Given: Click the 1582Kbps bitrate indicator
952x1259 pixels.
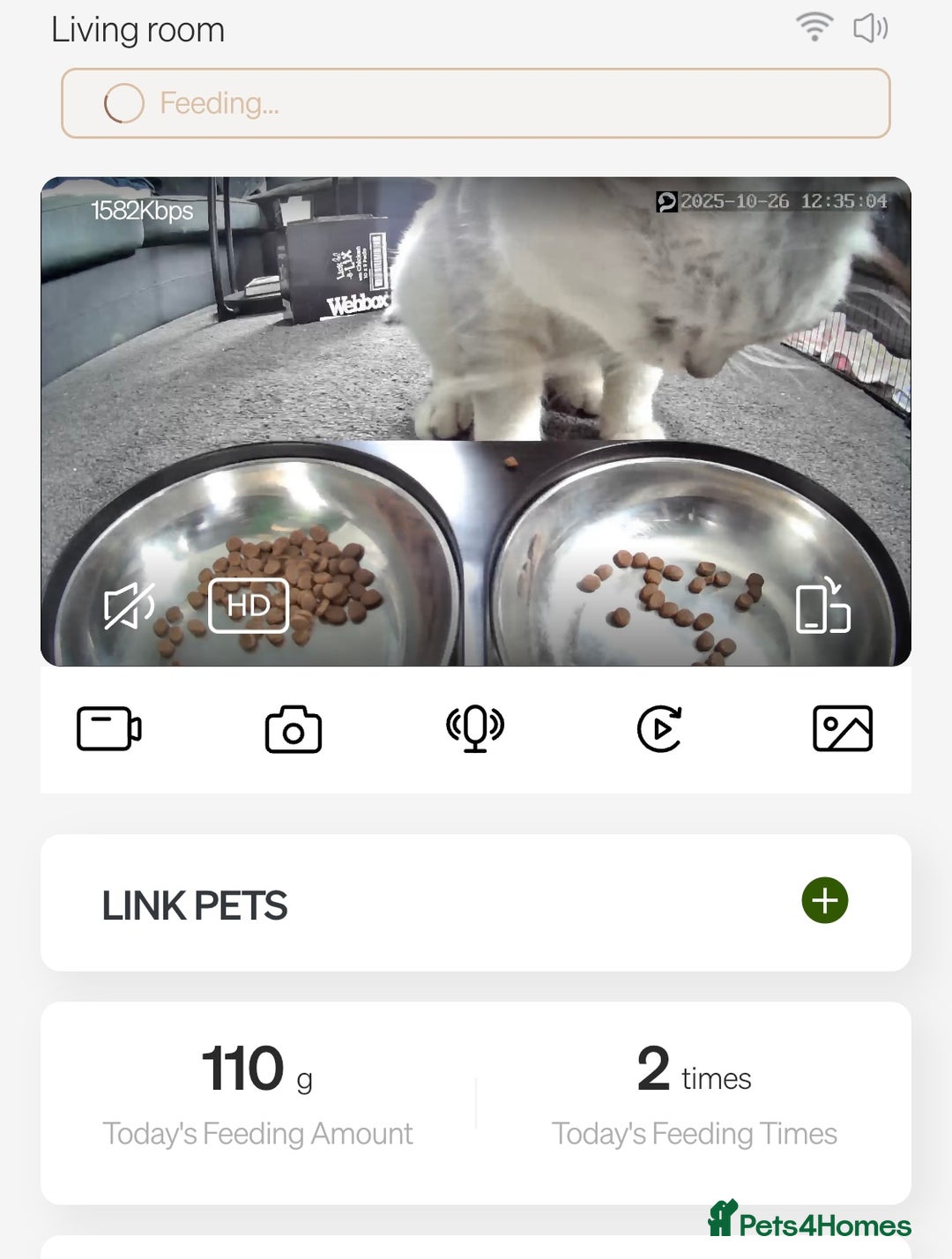Looking at the screenshot, I should (x=141, y=209).
